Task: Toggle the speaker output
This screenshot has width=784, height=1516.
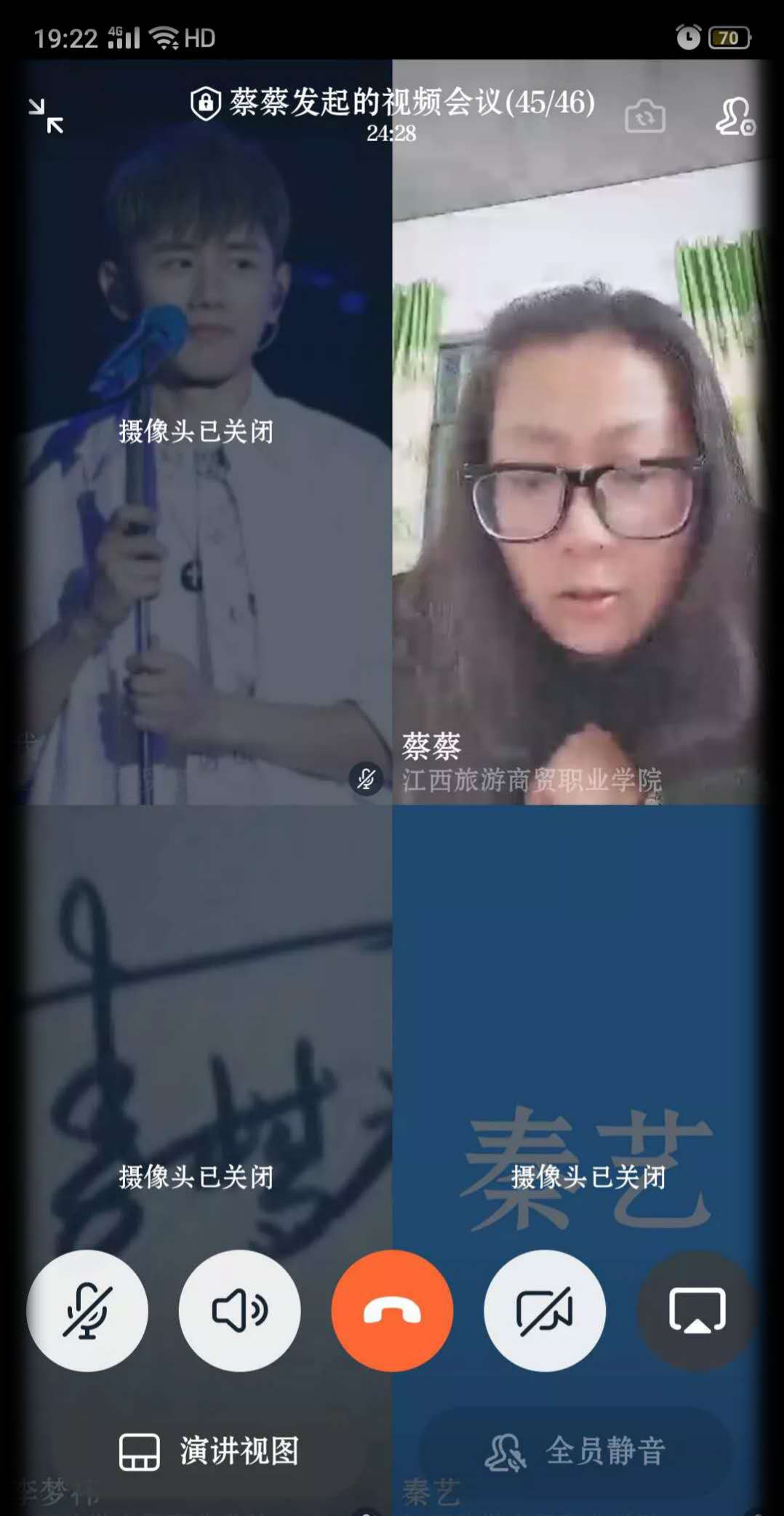Action: point(239,1311)
